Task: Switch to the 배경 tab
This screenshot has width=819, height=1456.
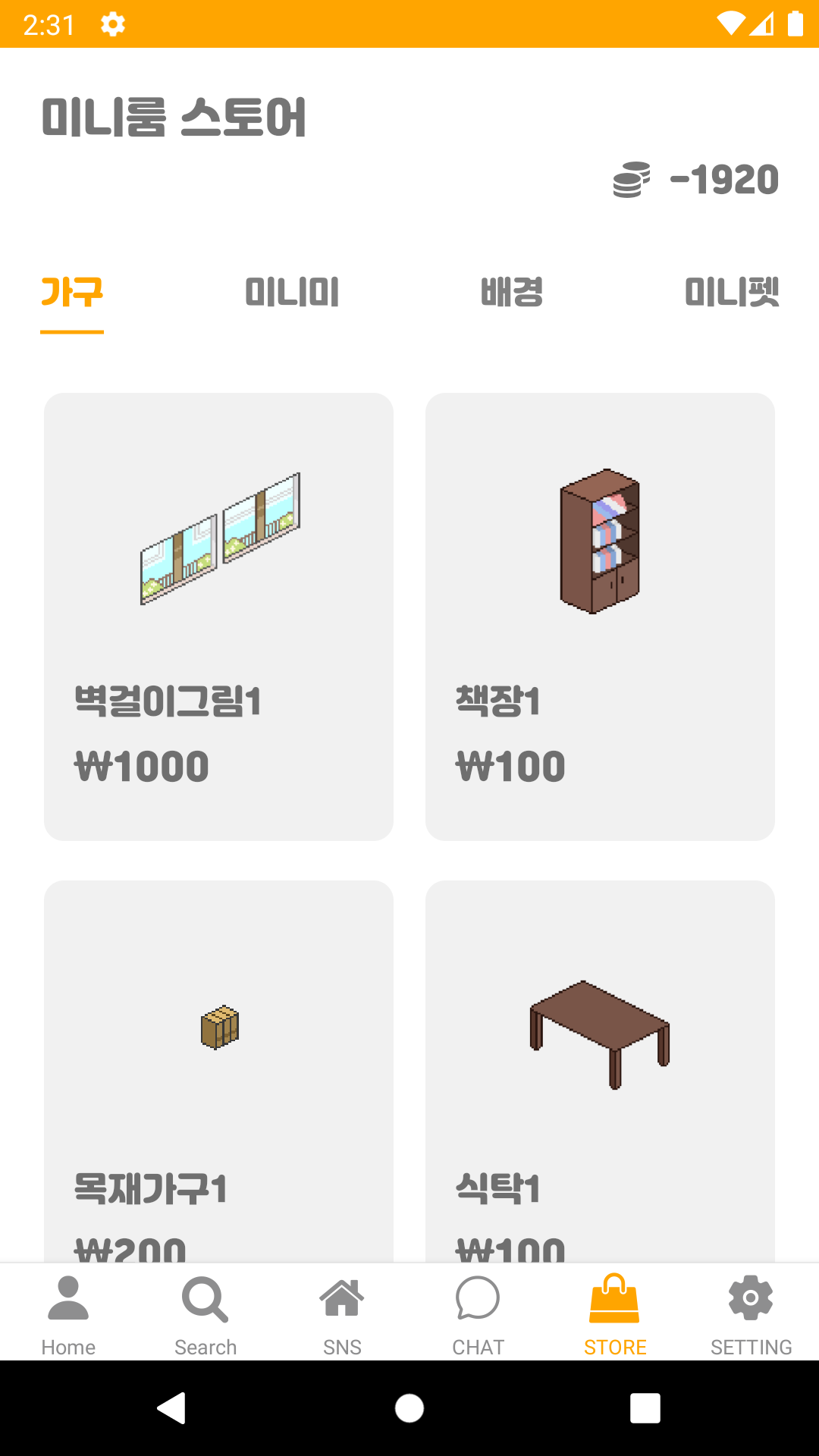Action: click(512, 293)
